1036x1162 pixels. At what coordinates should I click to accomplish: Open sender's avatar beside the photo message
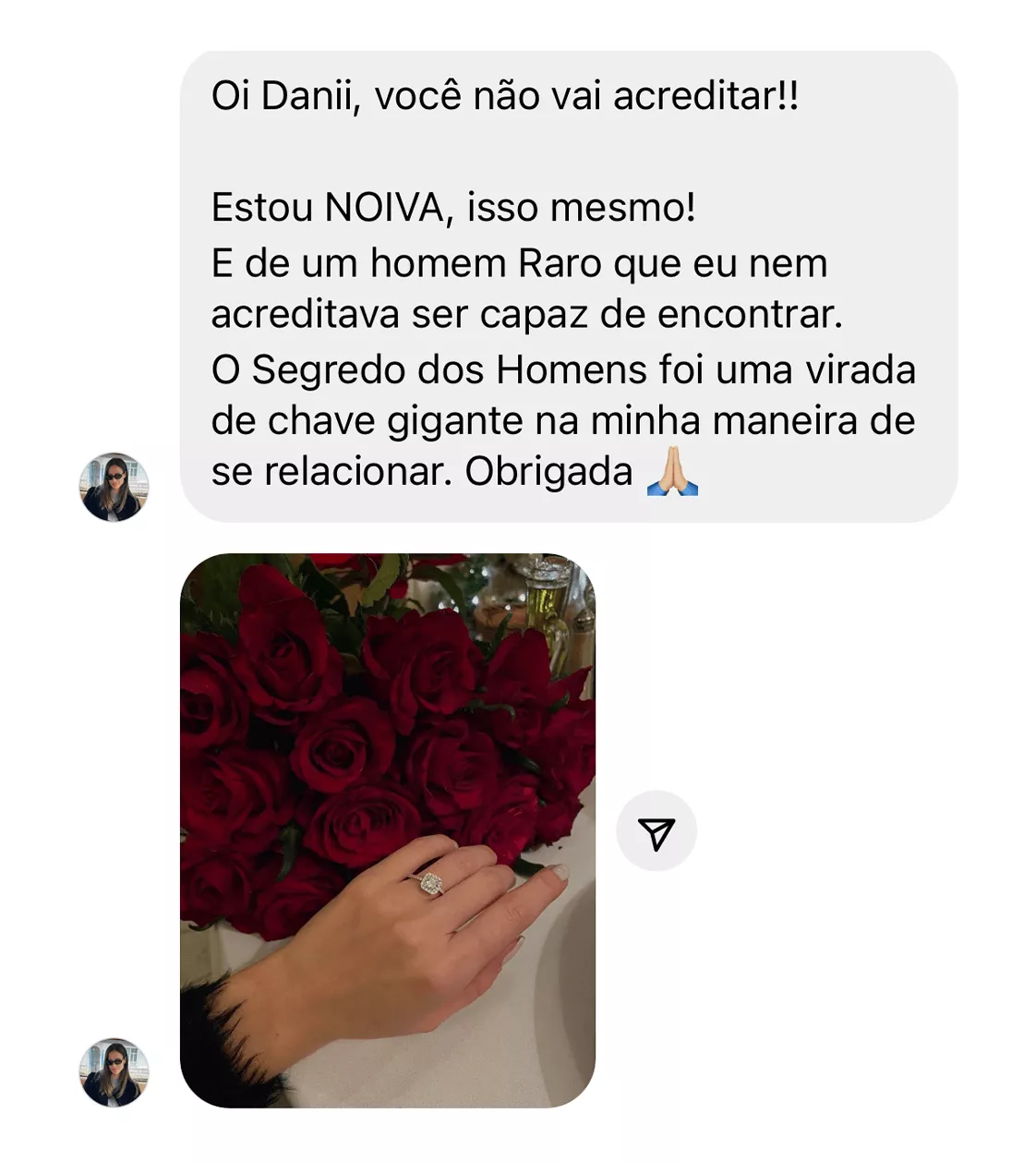[114, 1071]
